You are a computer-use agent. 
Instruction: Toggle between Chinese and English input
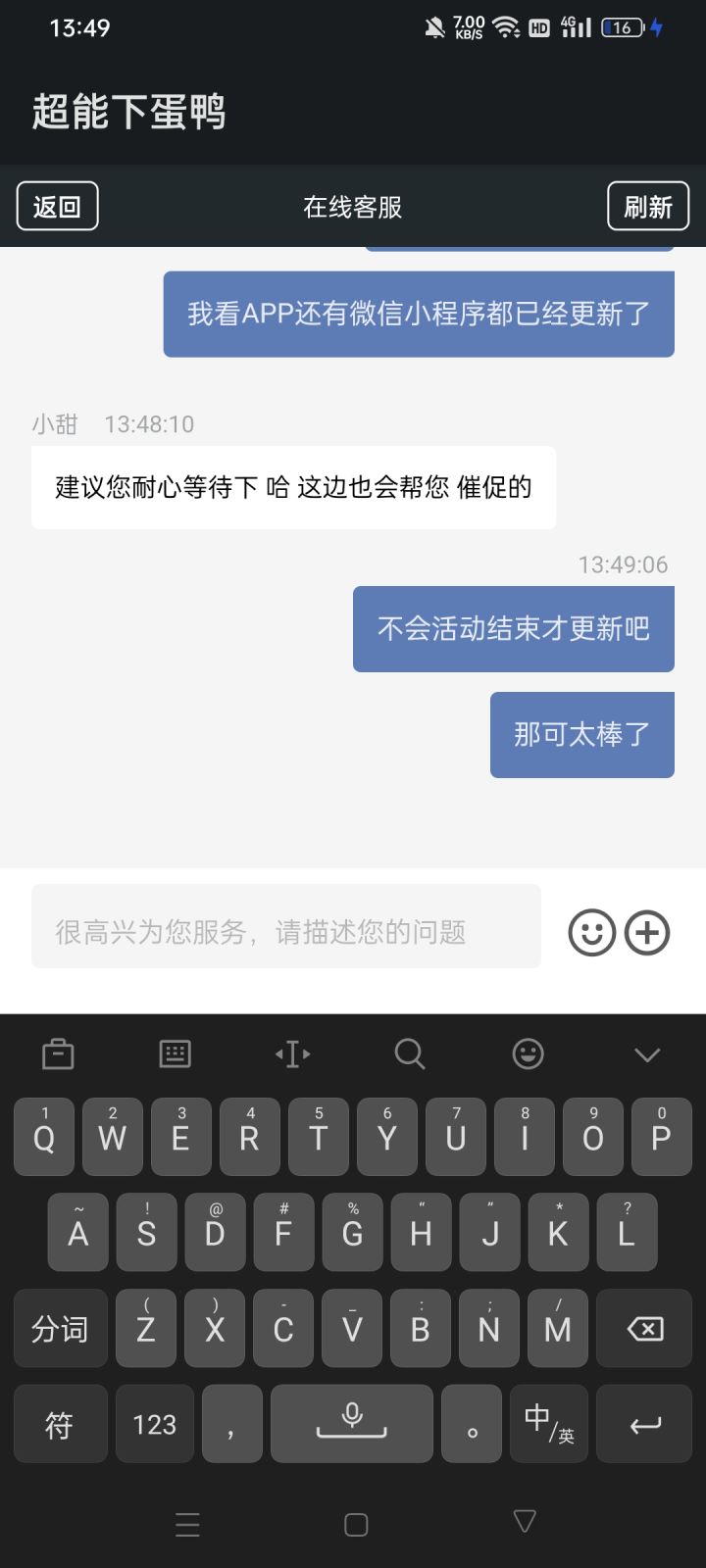click(548, 1423)
